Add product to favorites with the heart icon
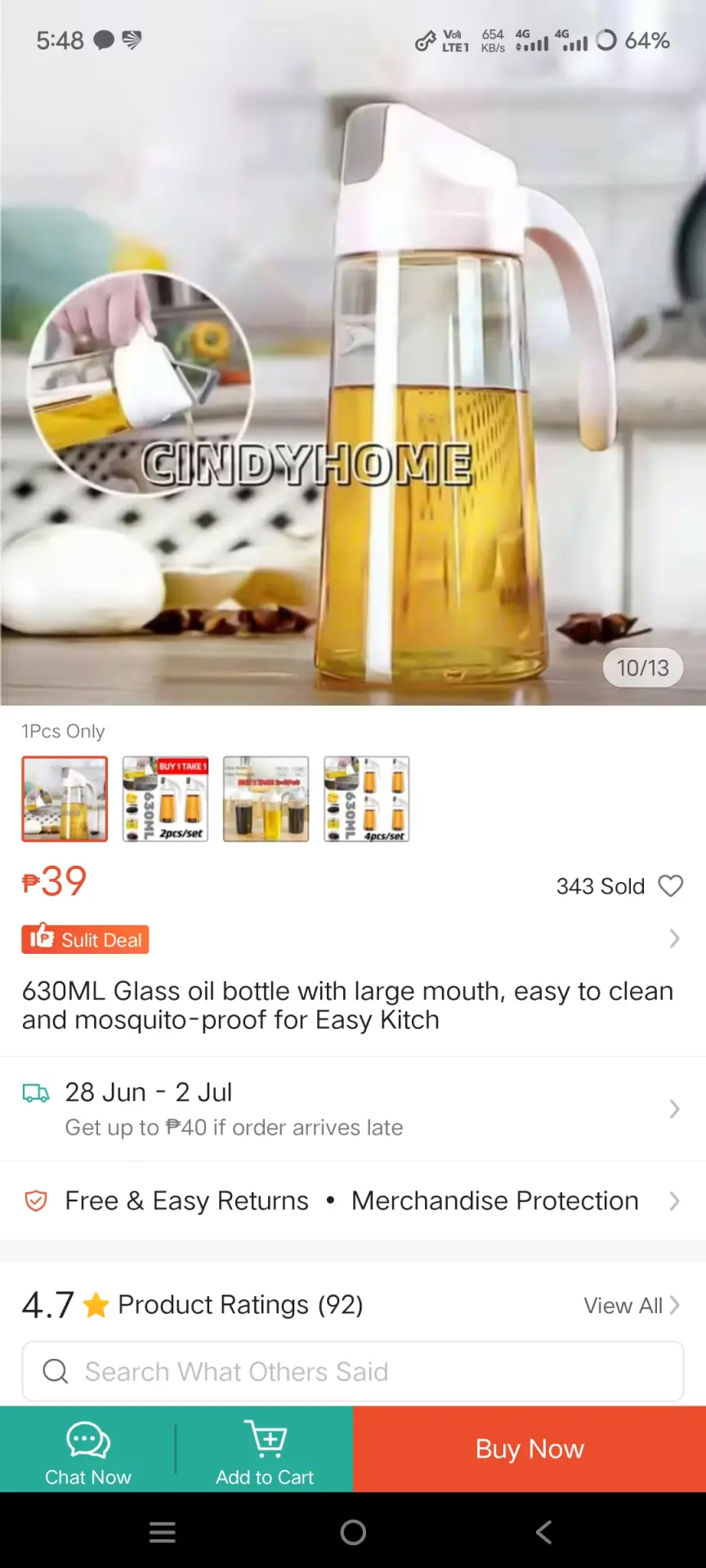The image size is (706, 1568). (671, 886)
